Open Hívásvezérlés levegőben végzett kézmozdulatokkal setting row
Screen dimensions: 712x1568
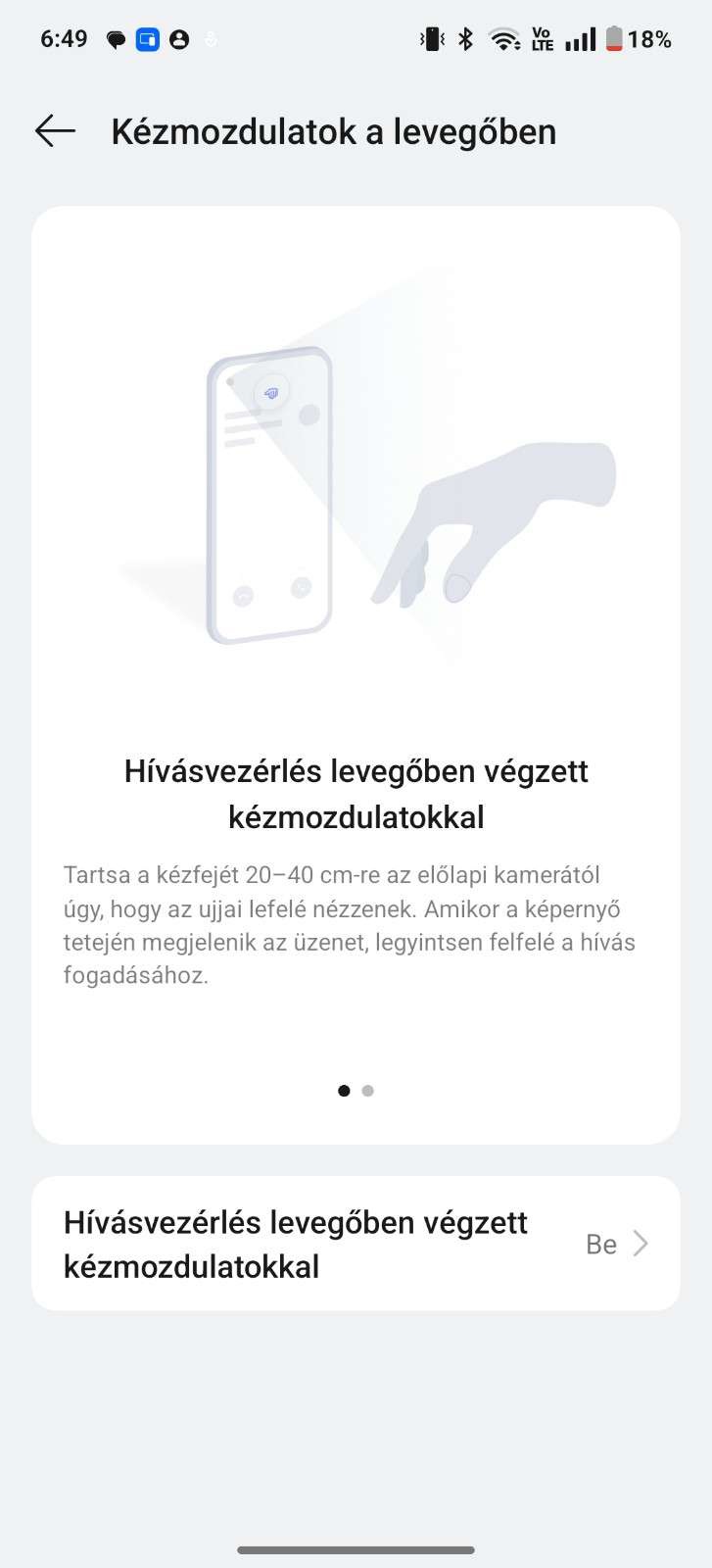tap(356, 1244)
